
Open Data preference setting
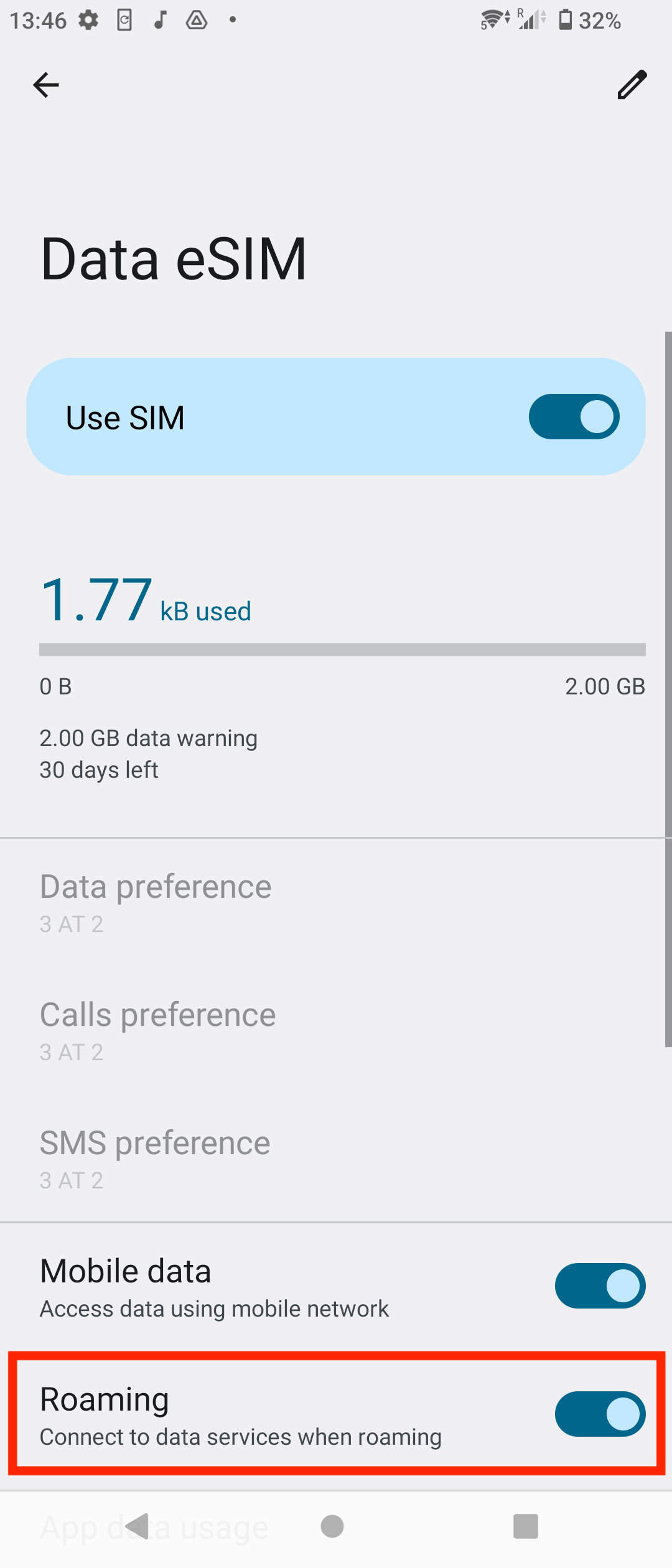click(x=156, y=902)
